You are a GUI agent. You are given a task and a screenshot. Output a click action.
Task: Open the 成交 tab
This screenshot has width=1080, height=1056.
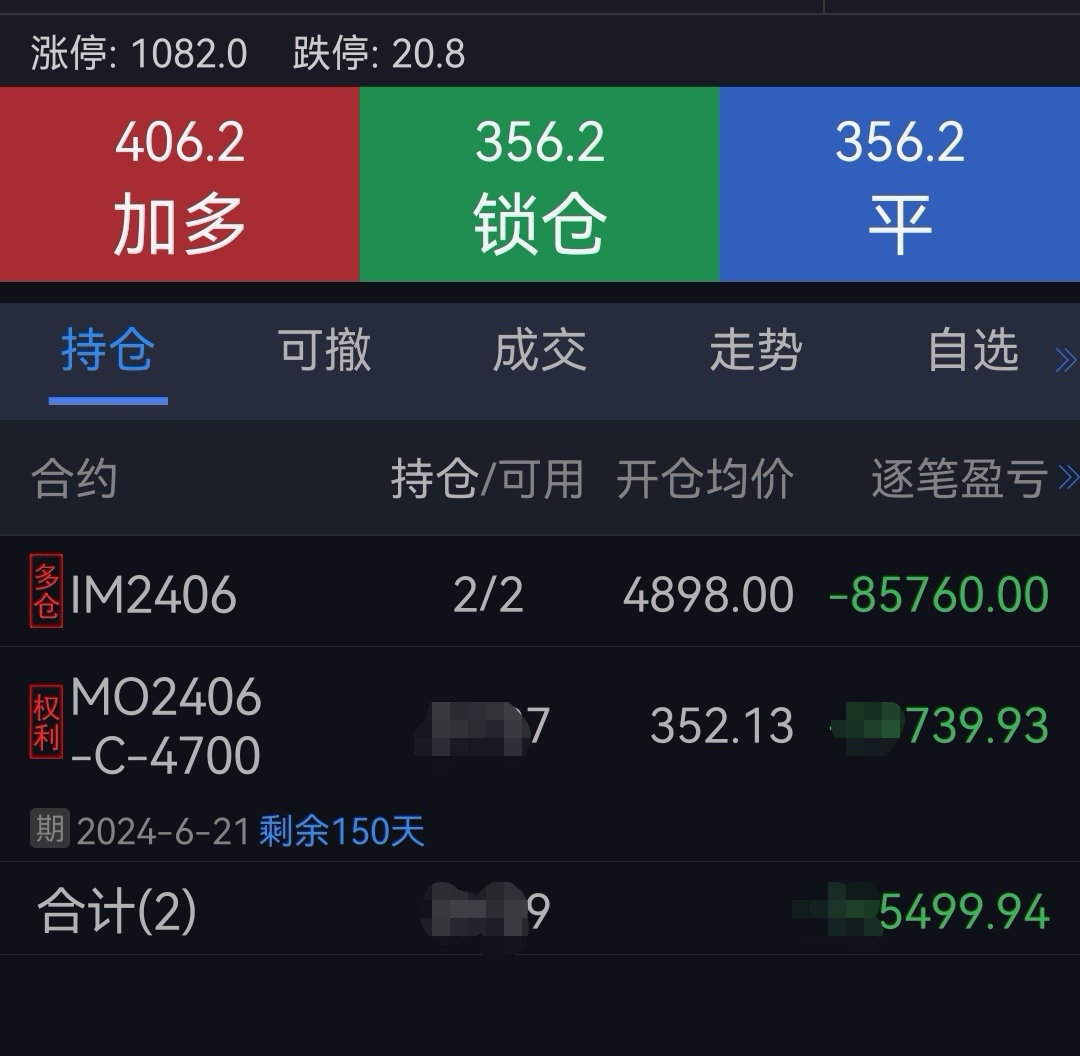tap(539, 351)
